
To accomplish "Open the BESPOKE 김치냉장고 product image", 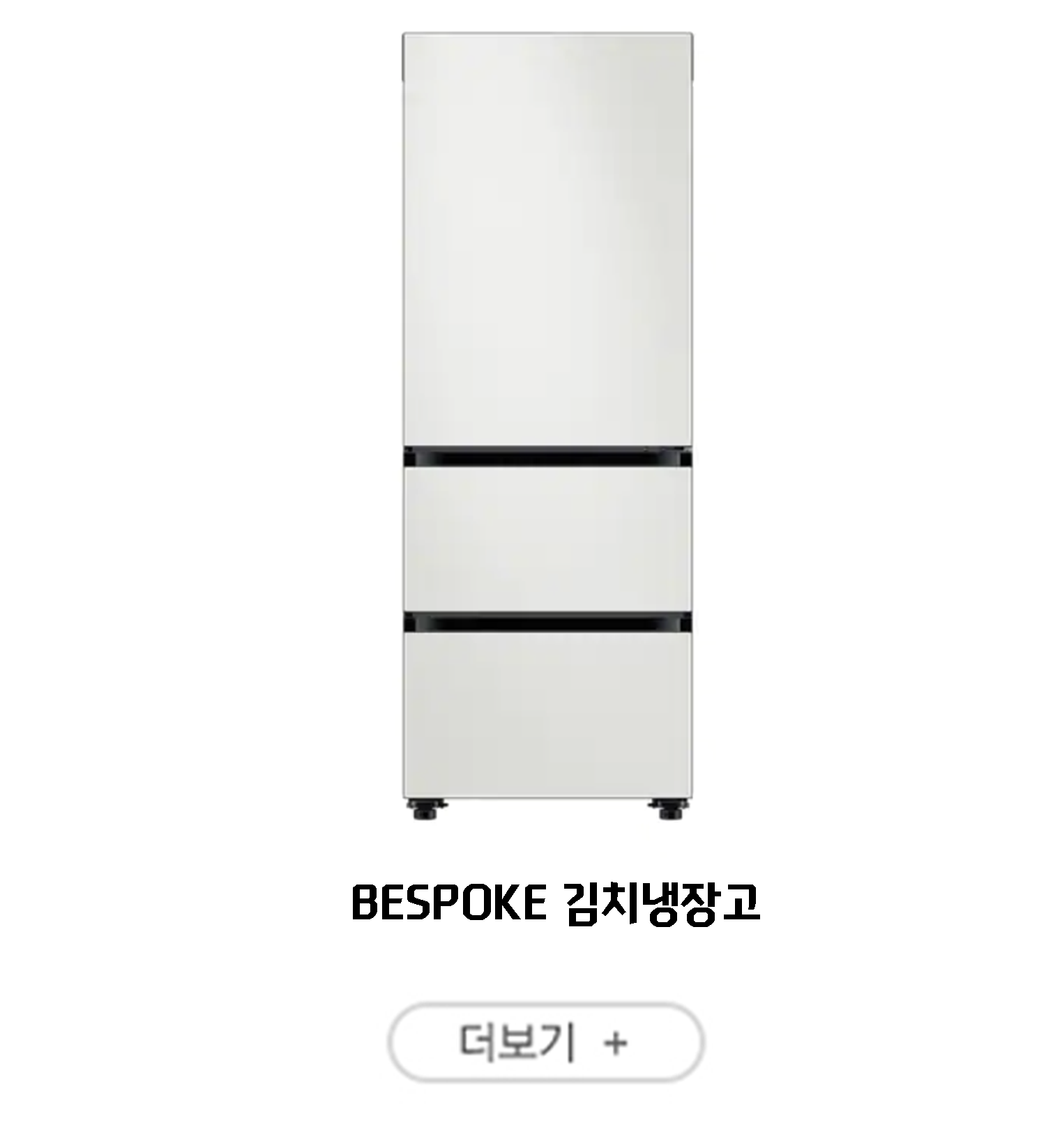I will pyautogui.click(x=547, y=425).
